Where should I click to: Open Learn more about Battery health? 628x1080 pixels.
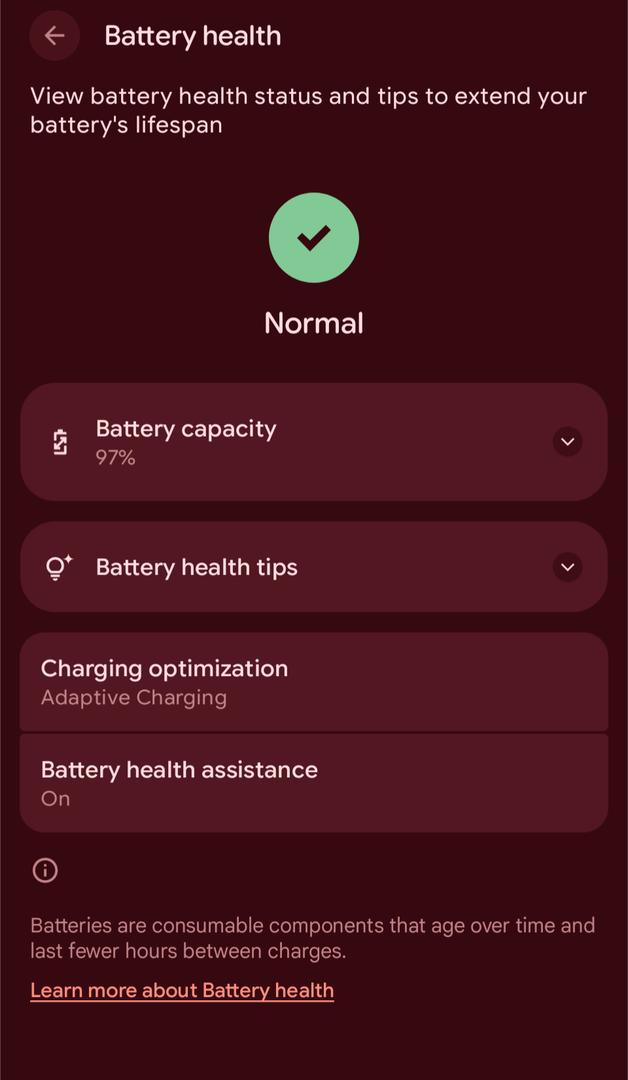point(182,990)
